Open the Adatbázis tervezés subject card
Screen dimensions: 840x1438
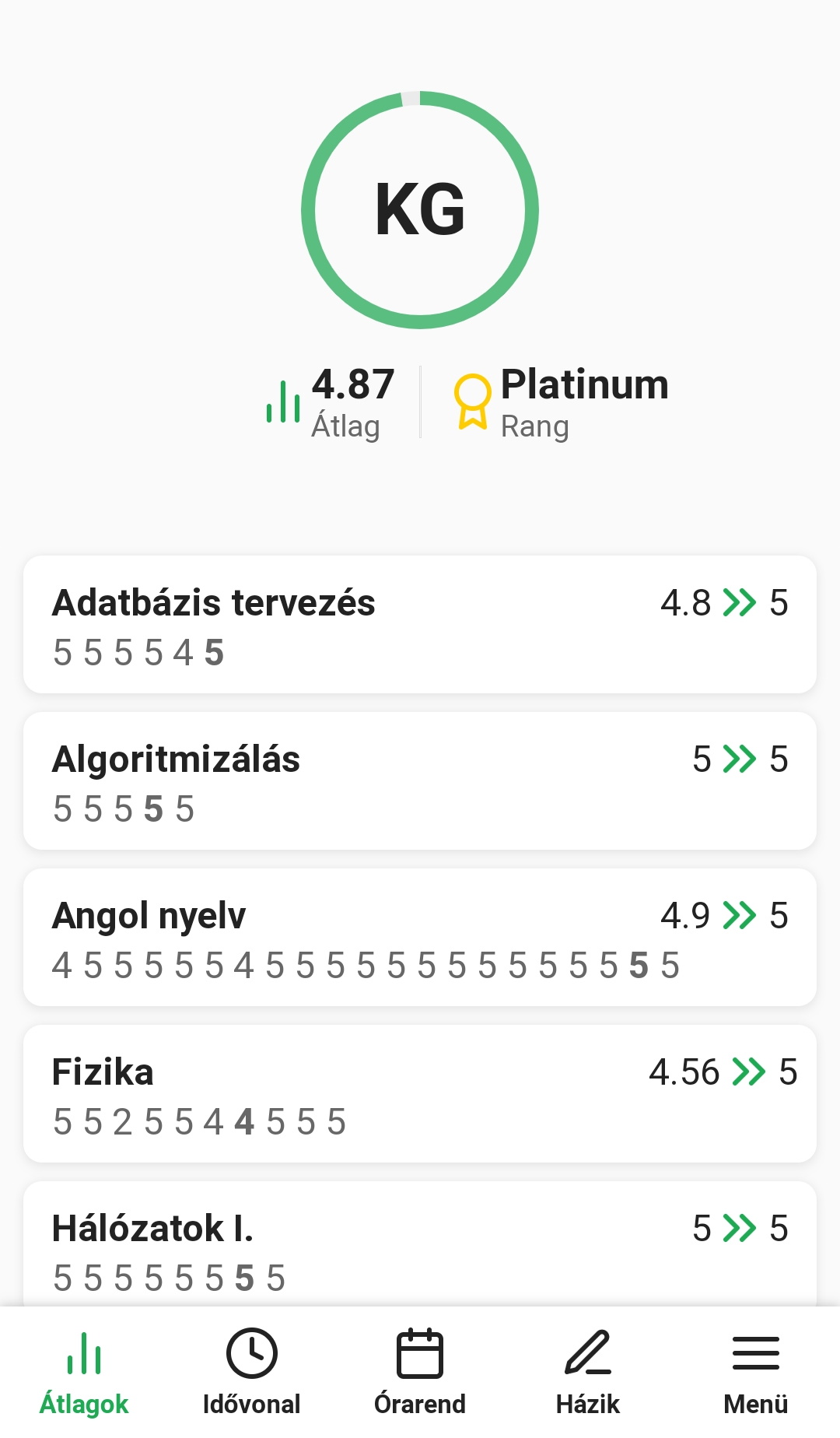pos(420,624)
